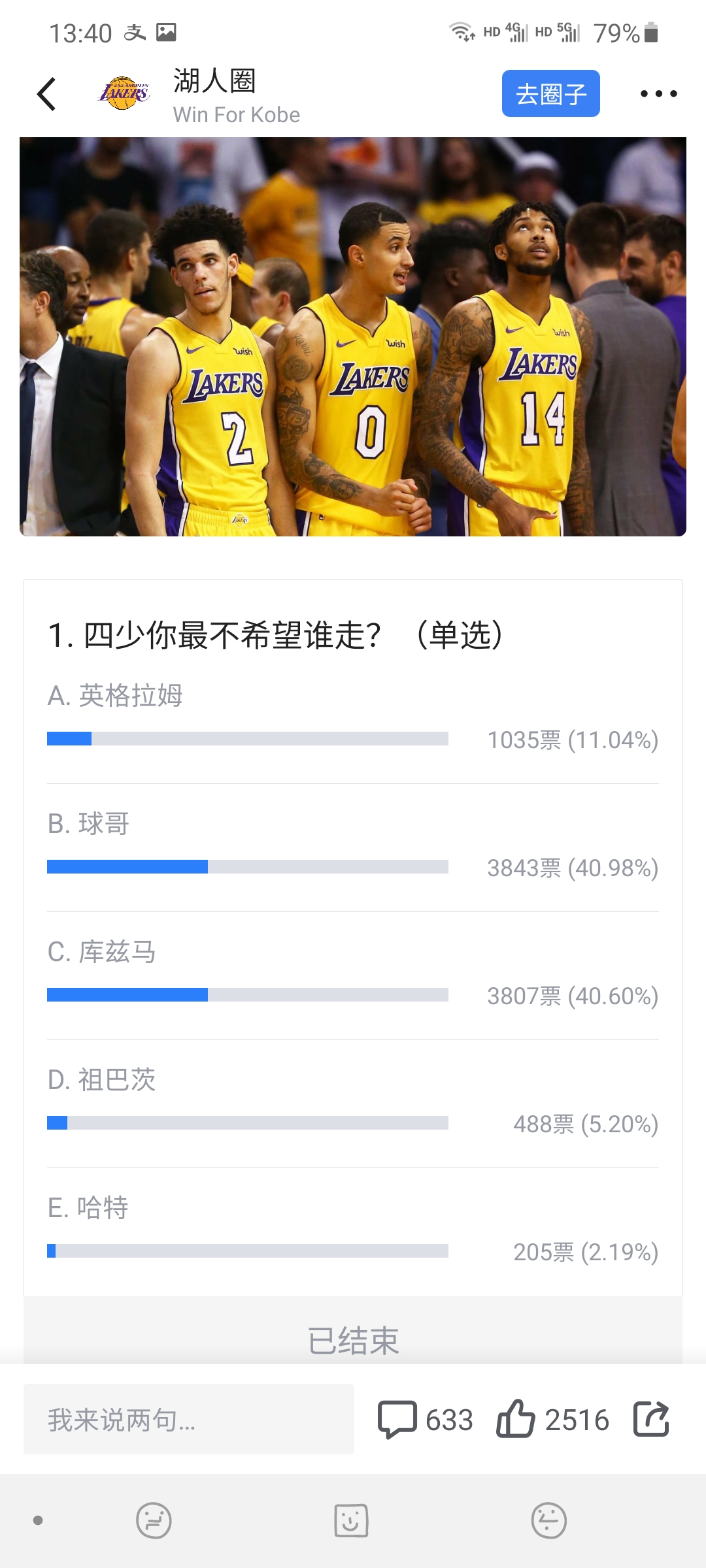706x1568 pixels.
Task: Tap the 去圈子 button
Action: [550, 94]
